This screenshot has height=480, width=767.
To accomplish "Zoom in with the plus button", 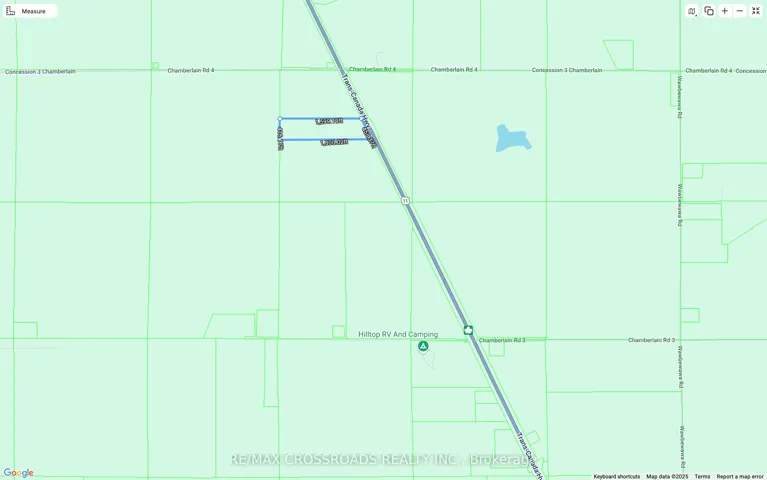I will pos(725,11).
